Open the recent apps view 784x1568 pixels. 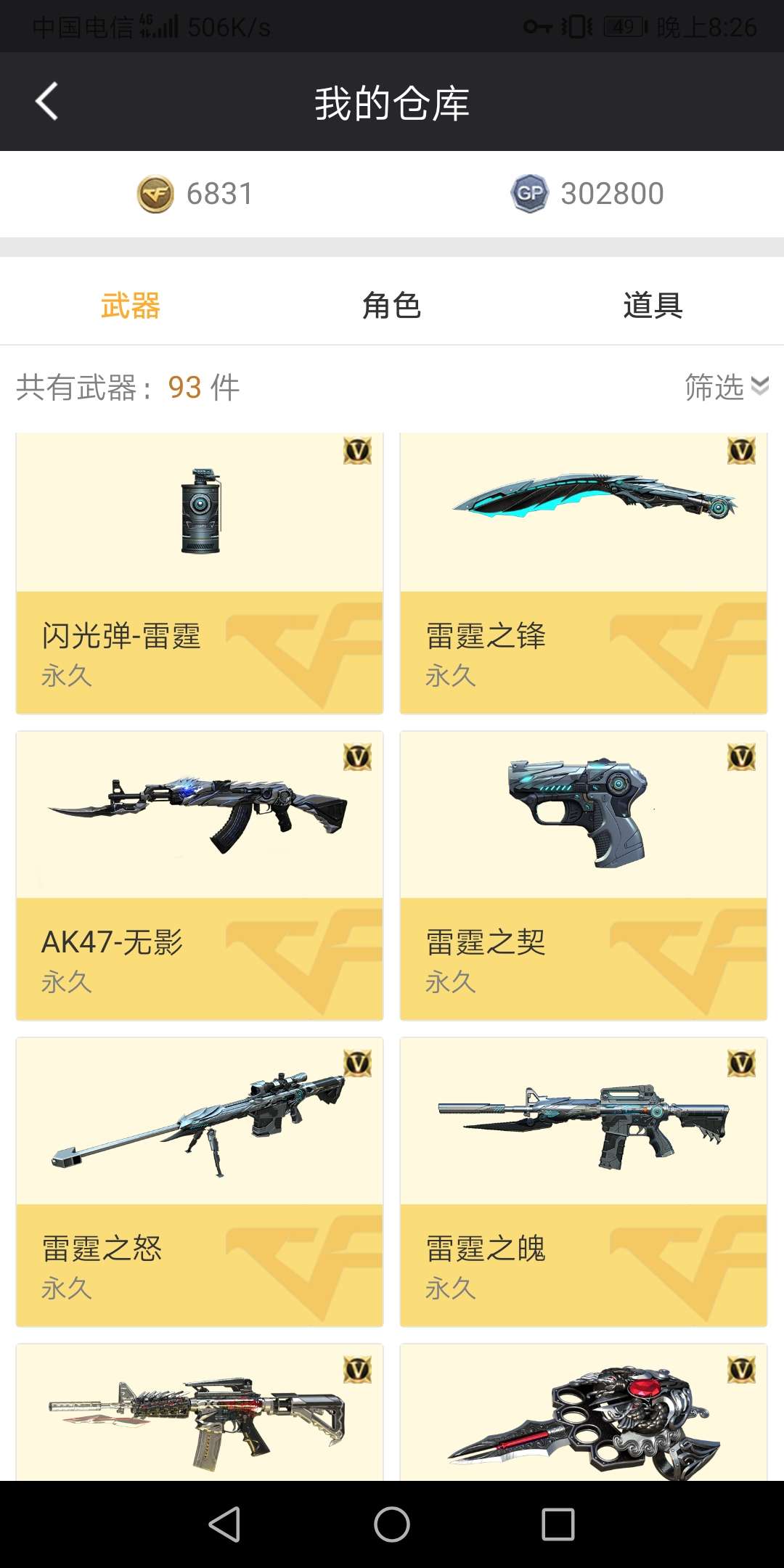click(x=558, y=1524)
